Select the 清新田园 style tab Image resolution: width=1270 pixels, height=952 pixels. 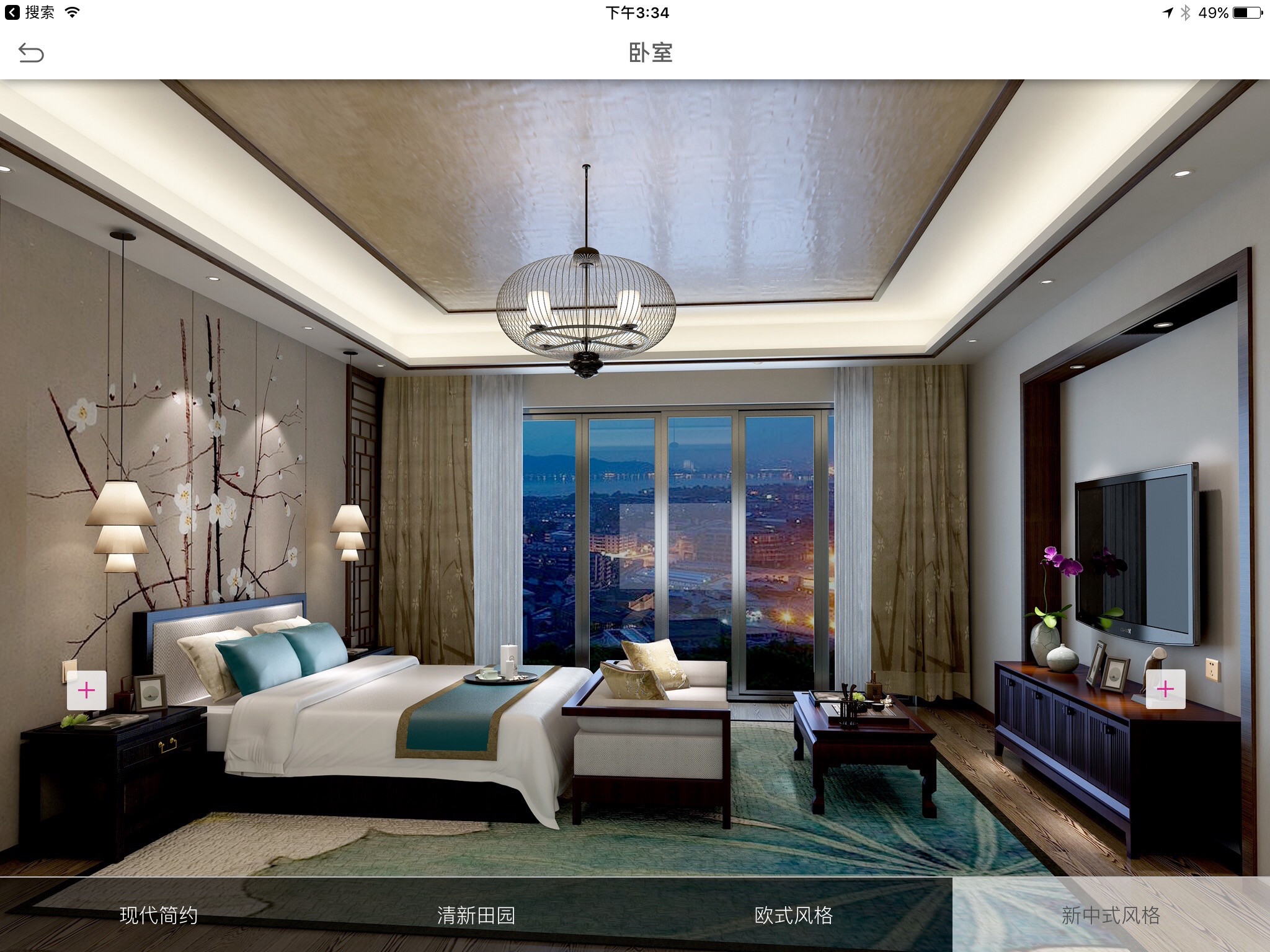click(476, 915)
